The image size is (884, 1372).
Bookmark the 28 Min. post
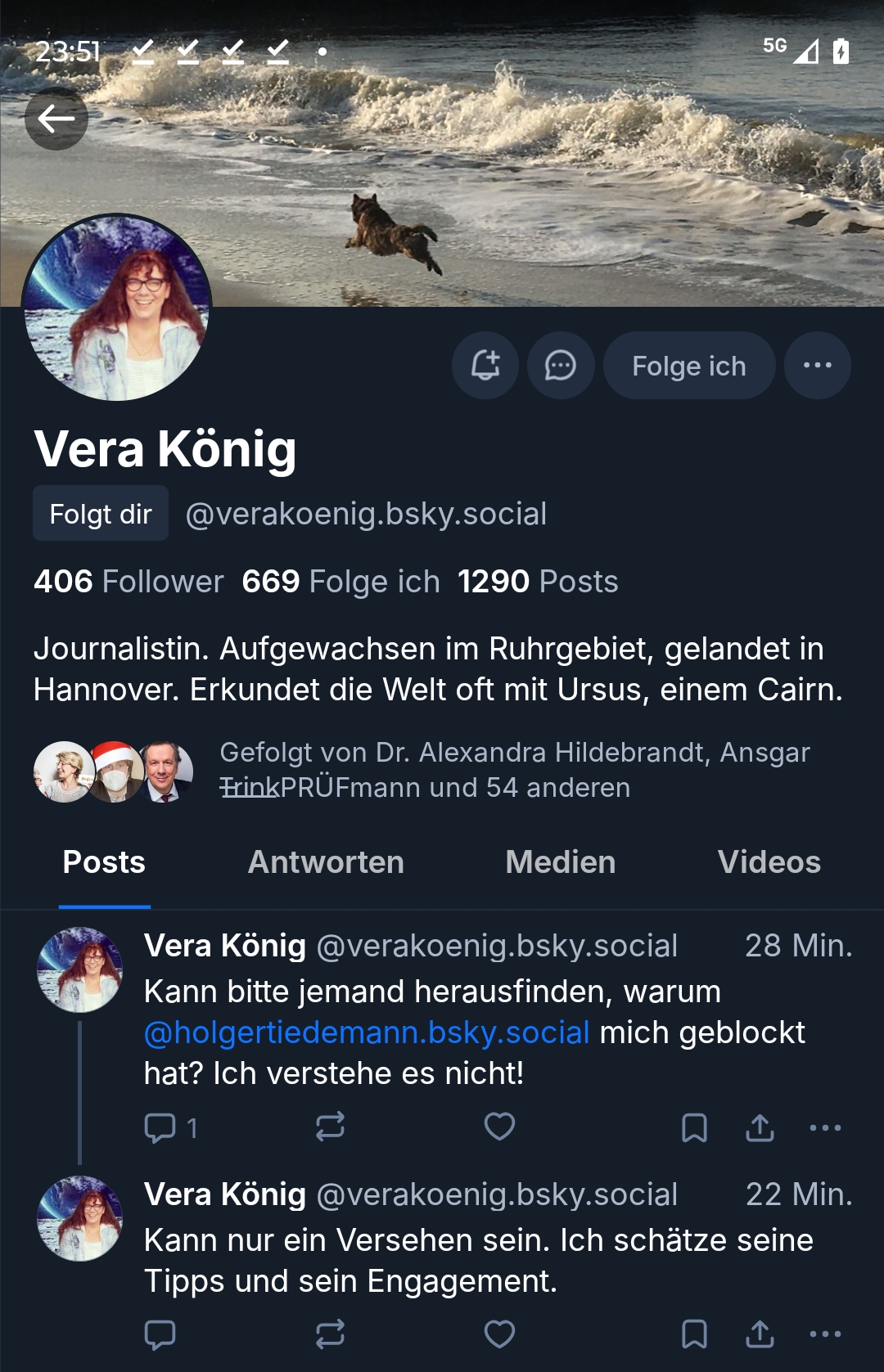(694, 1127)
